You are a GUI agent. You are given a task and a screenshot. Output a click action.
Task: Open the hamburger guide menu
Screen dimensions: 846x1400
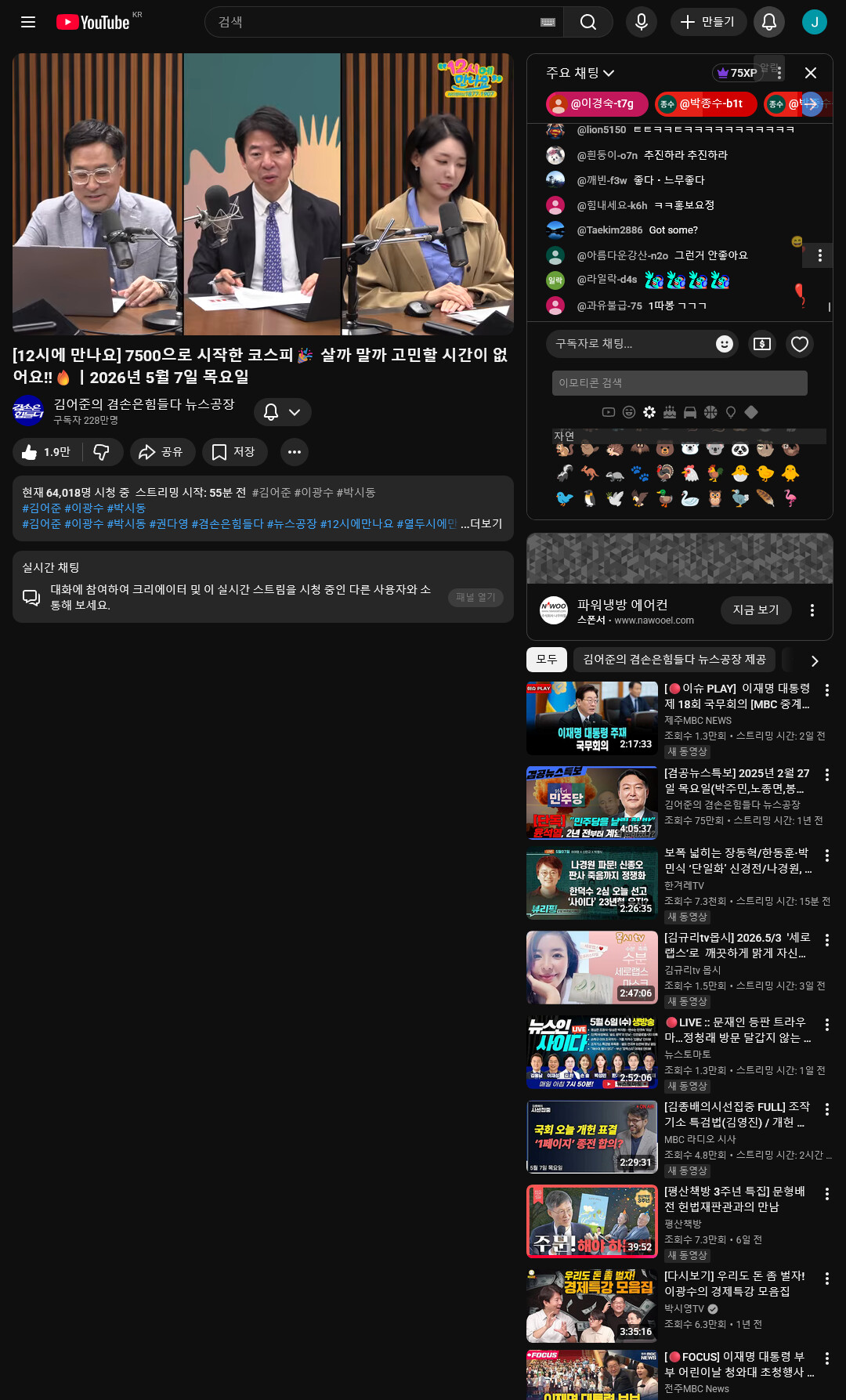point(28,22)
